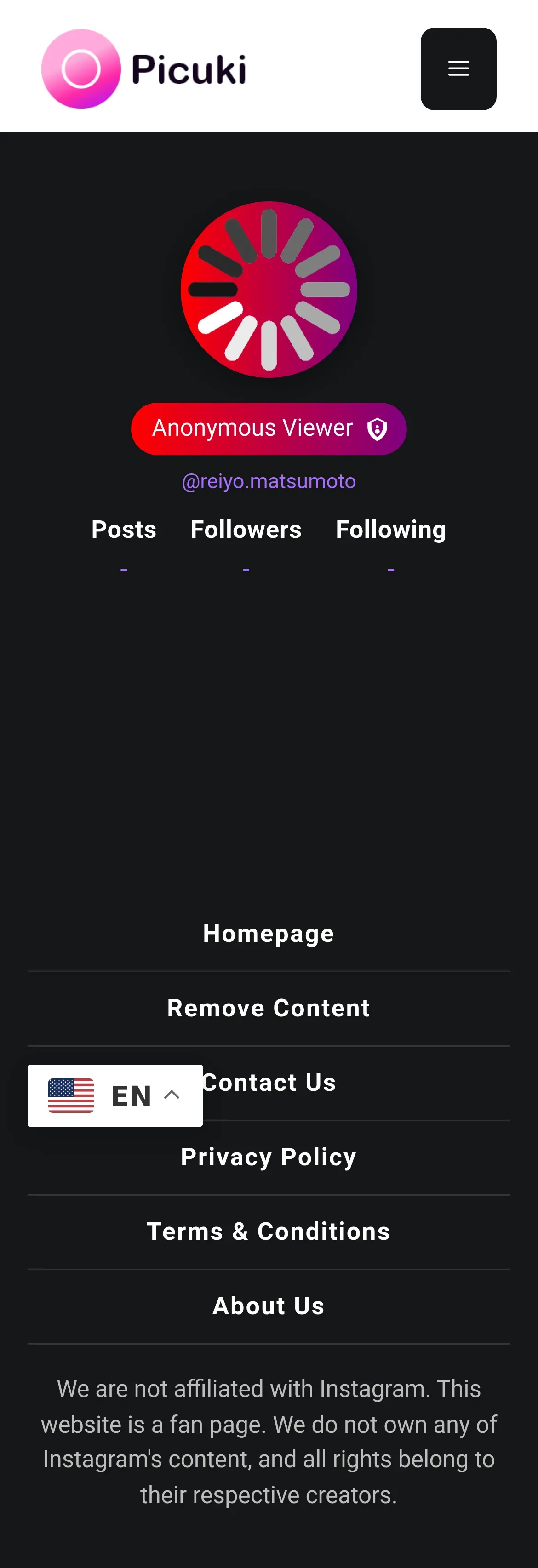Screen dimensions: 538x1568
Task: Open the Remove Content page
Action: tap(269, 1008)
